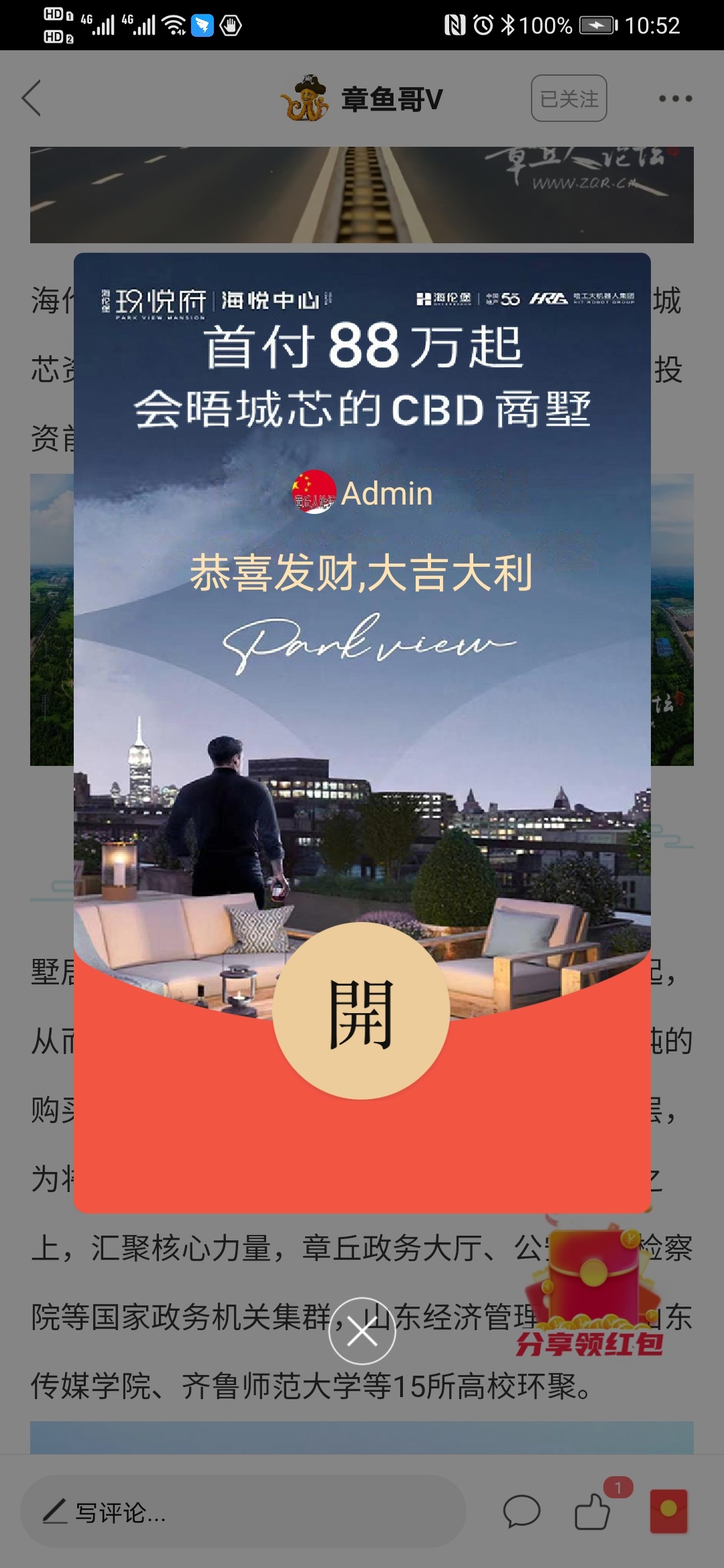Tap the 写评论 comment input field
Viewport: 724px width, 1568px height.
(x=241, y=1512)
